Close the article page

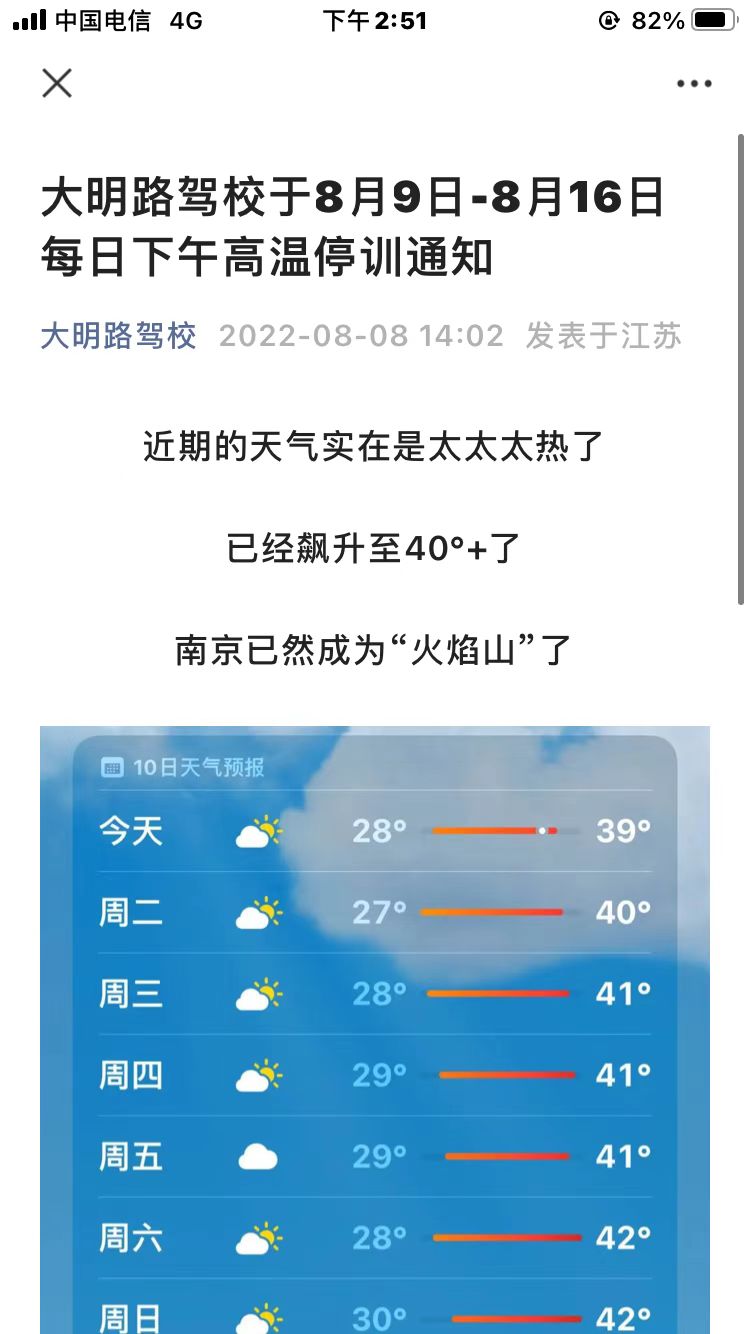[57, 84]
